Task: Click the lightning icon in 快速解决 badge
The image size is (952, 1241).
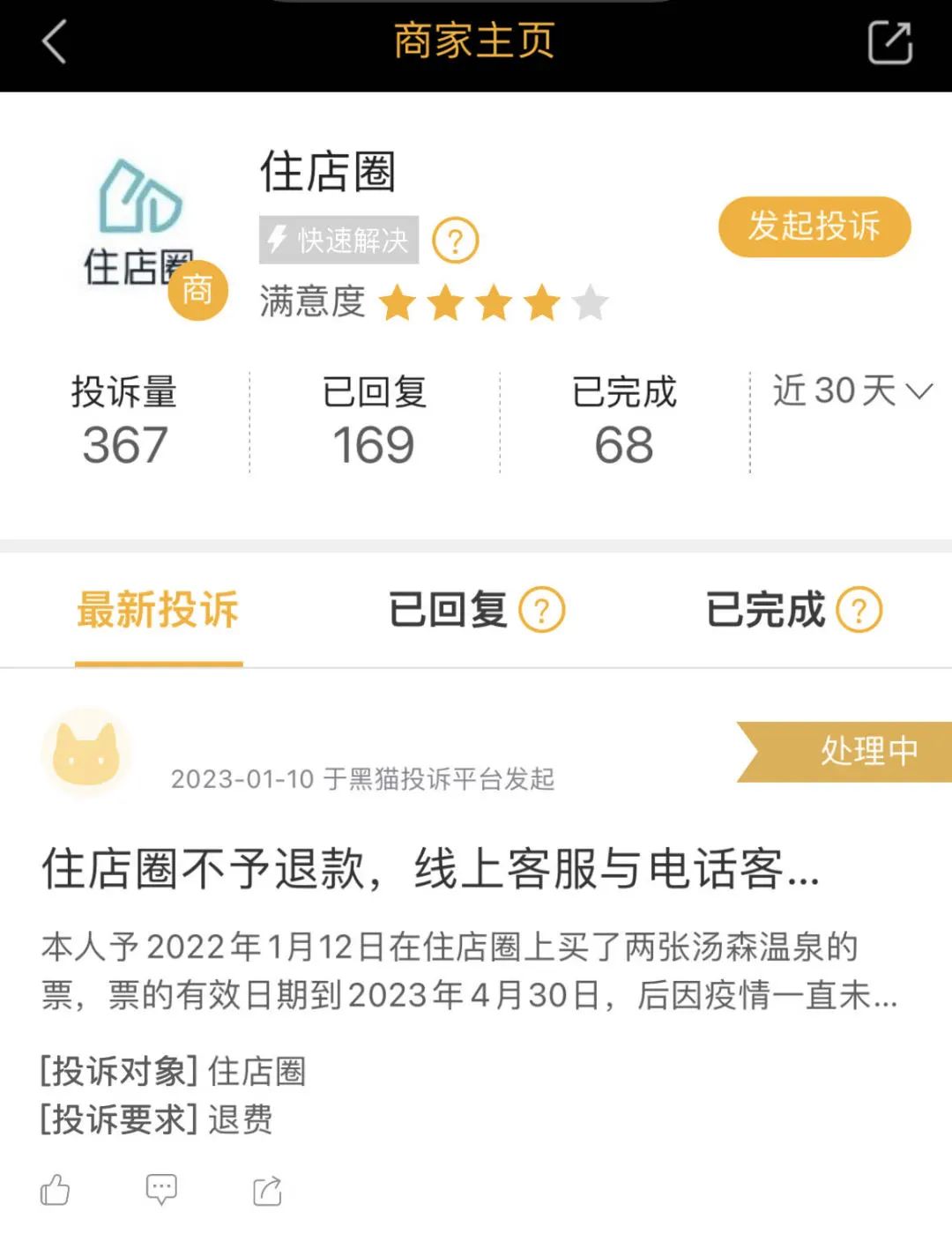Action: coord(278,238)
